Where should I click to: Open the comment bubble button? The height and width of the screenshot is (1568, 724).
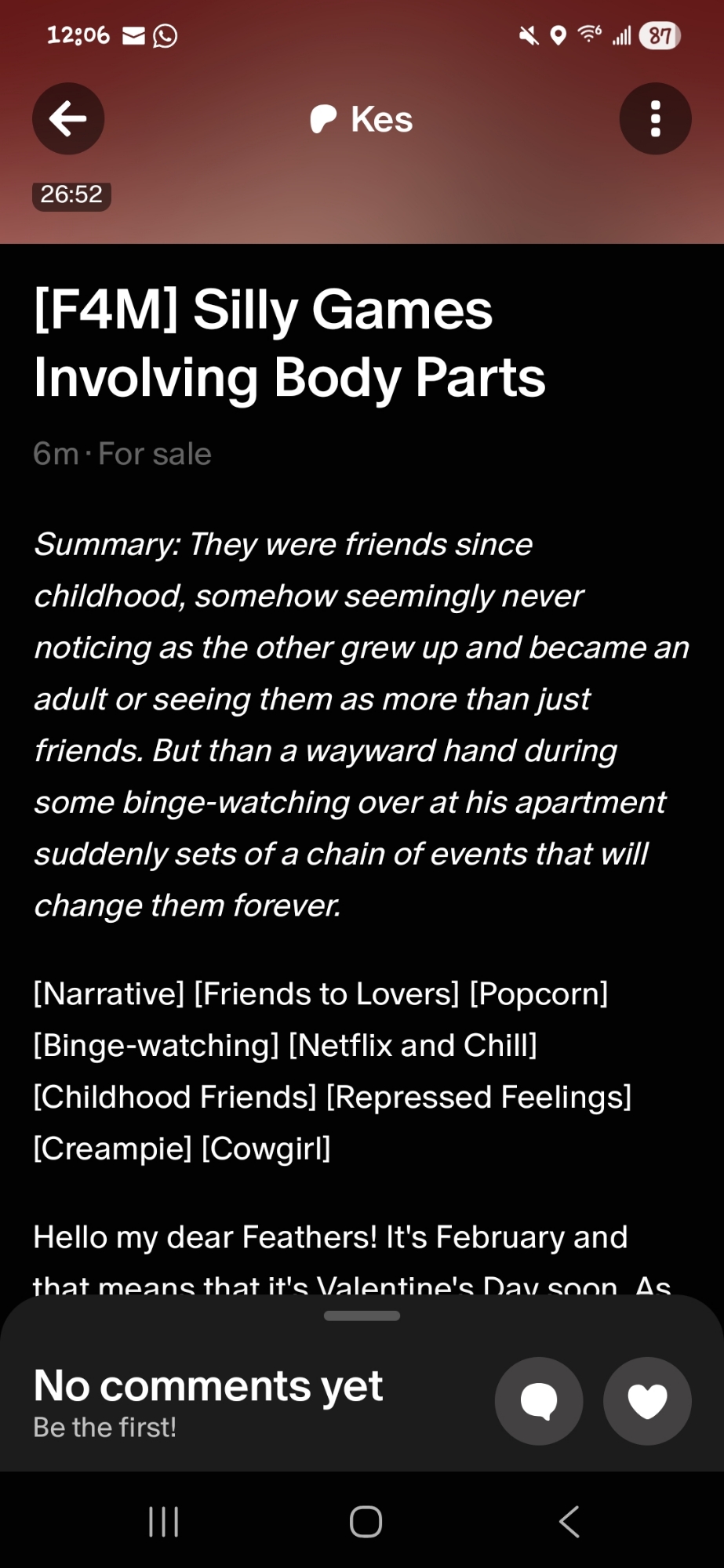[x=539, y=1401]
